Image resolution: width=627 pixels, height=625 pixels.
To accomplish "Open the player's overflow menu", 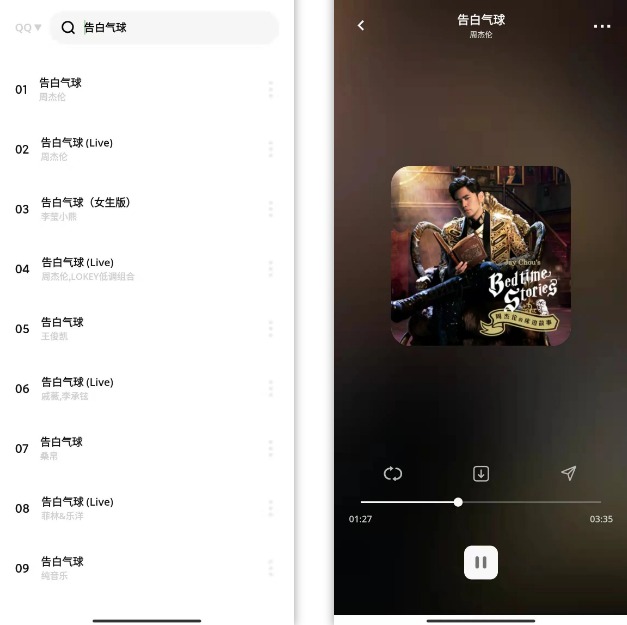I will pyautogui.click(x=601, y=27).
